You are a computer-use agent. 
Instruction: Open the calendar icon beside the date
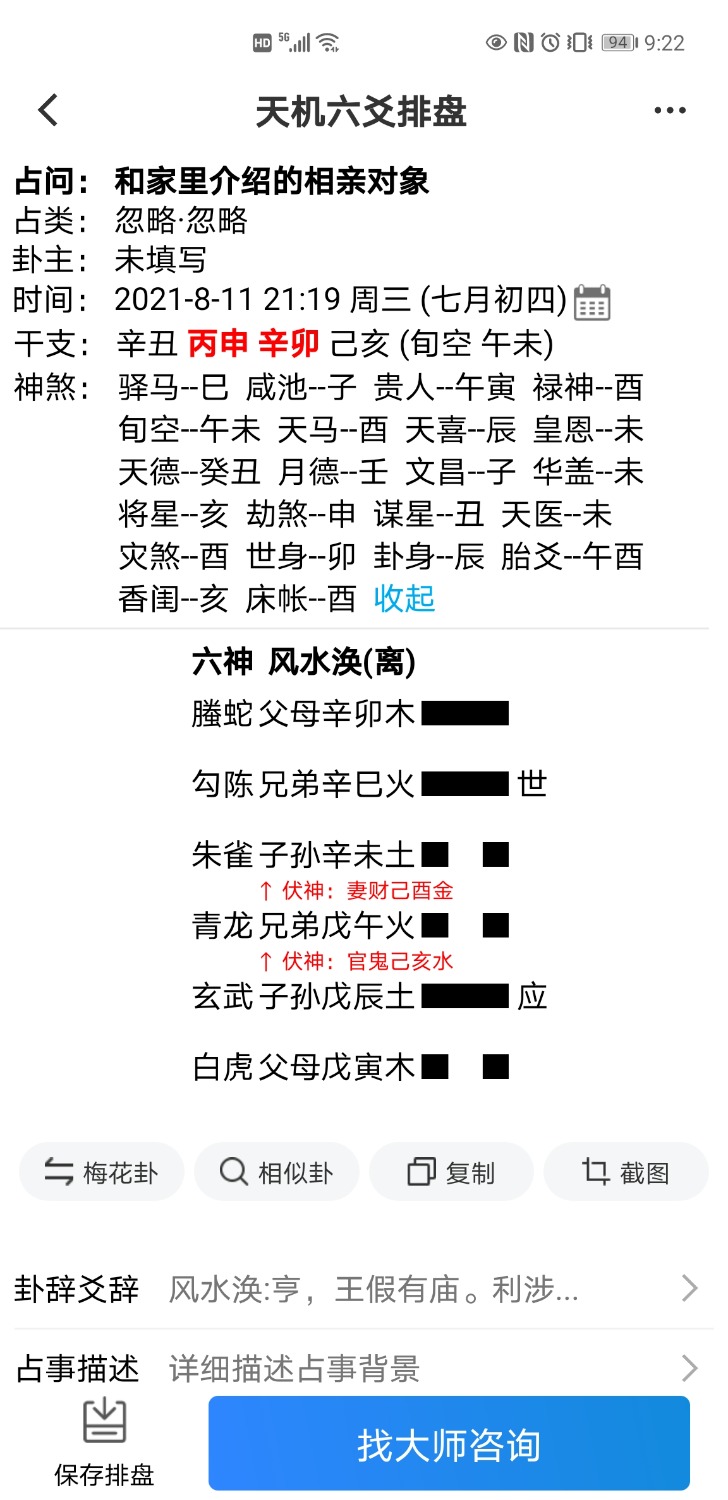(x=593, y=301)
